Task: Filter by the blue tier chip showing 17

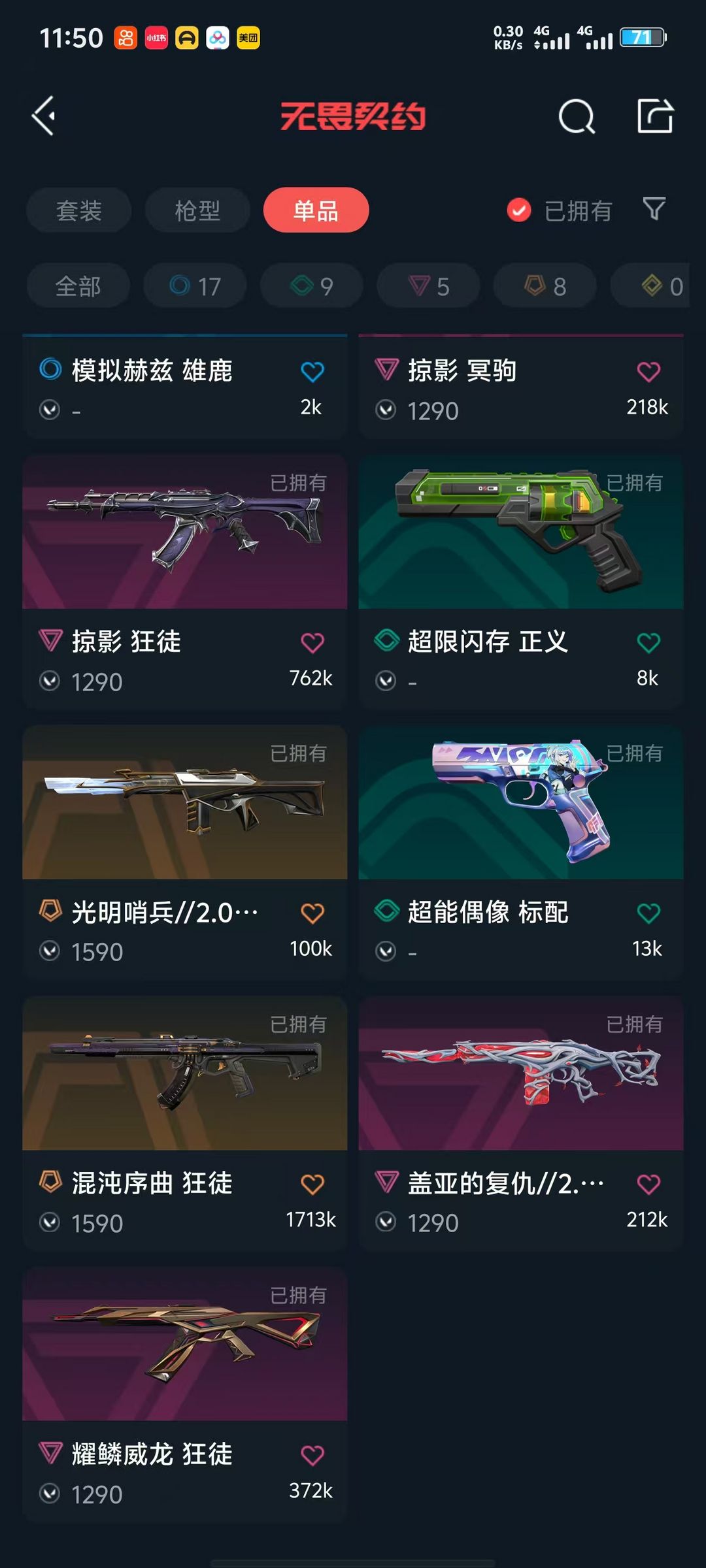Action: click(195, 286)
